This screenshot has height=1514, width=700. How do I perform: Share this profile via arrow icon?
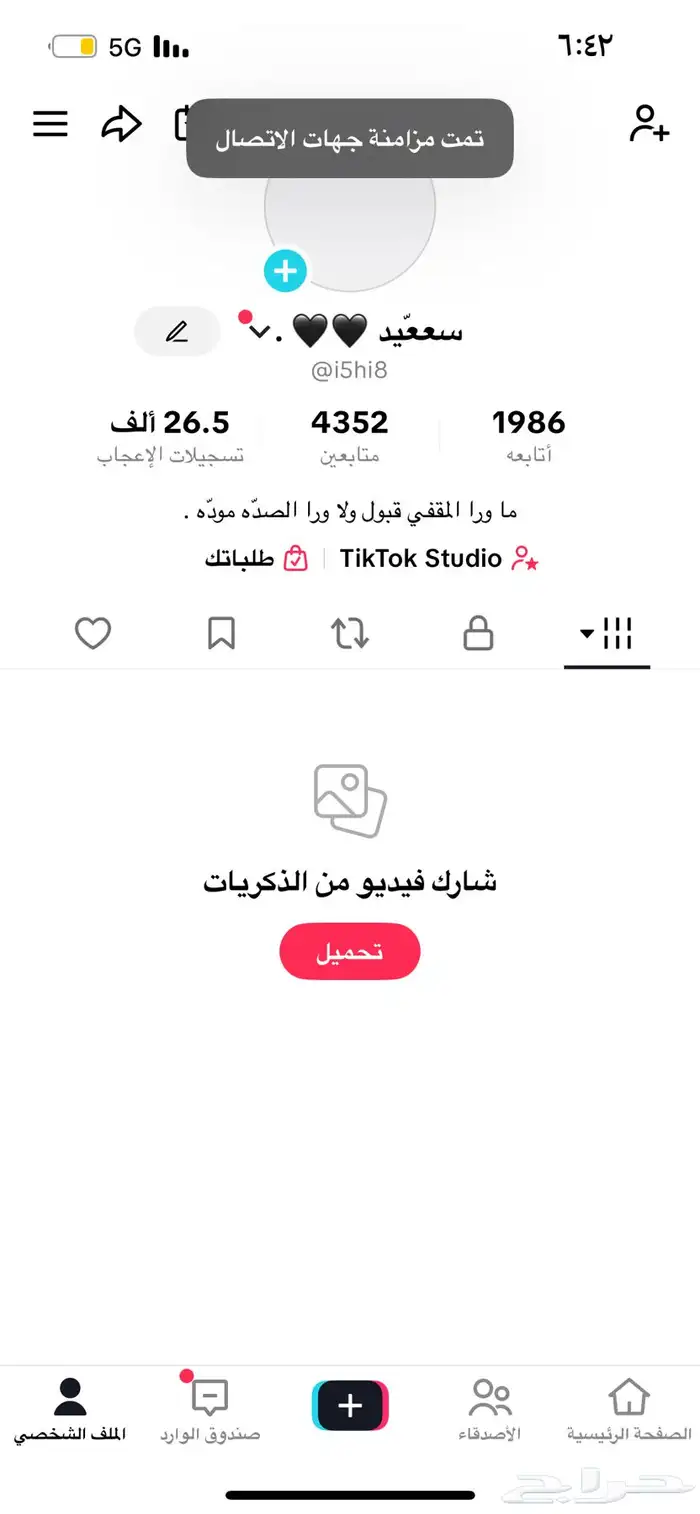[x=122, y=124]
